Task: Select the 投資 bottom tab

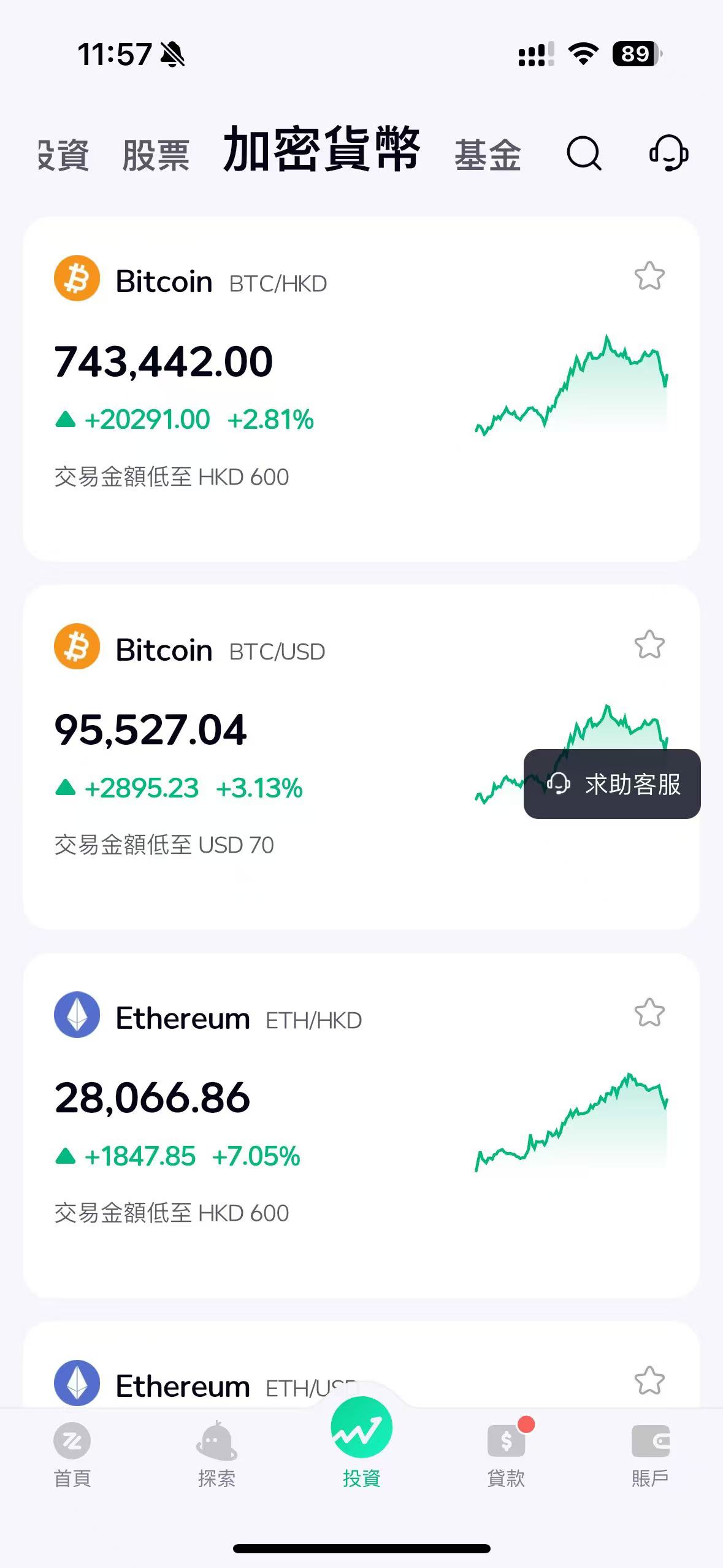Action: coord(361,1442)
